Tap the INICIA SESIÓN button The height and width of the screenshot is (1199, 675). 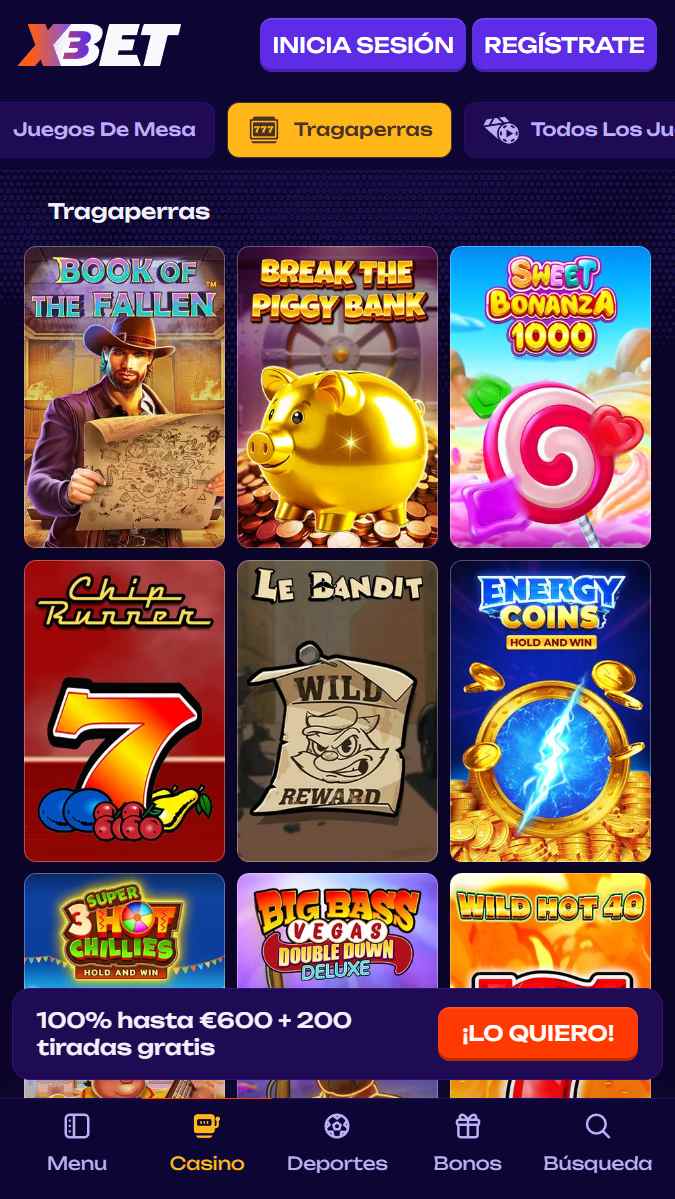[362, 45]
